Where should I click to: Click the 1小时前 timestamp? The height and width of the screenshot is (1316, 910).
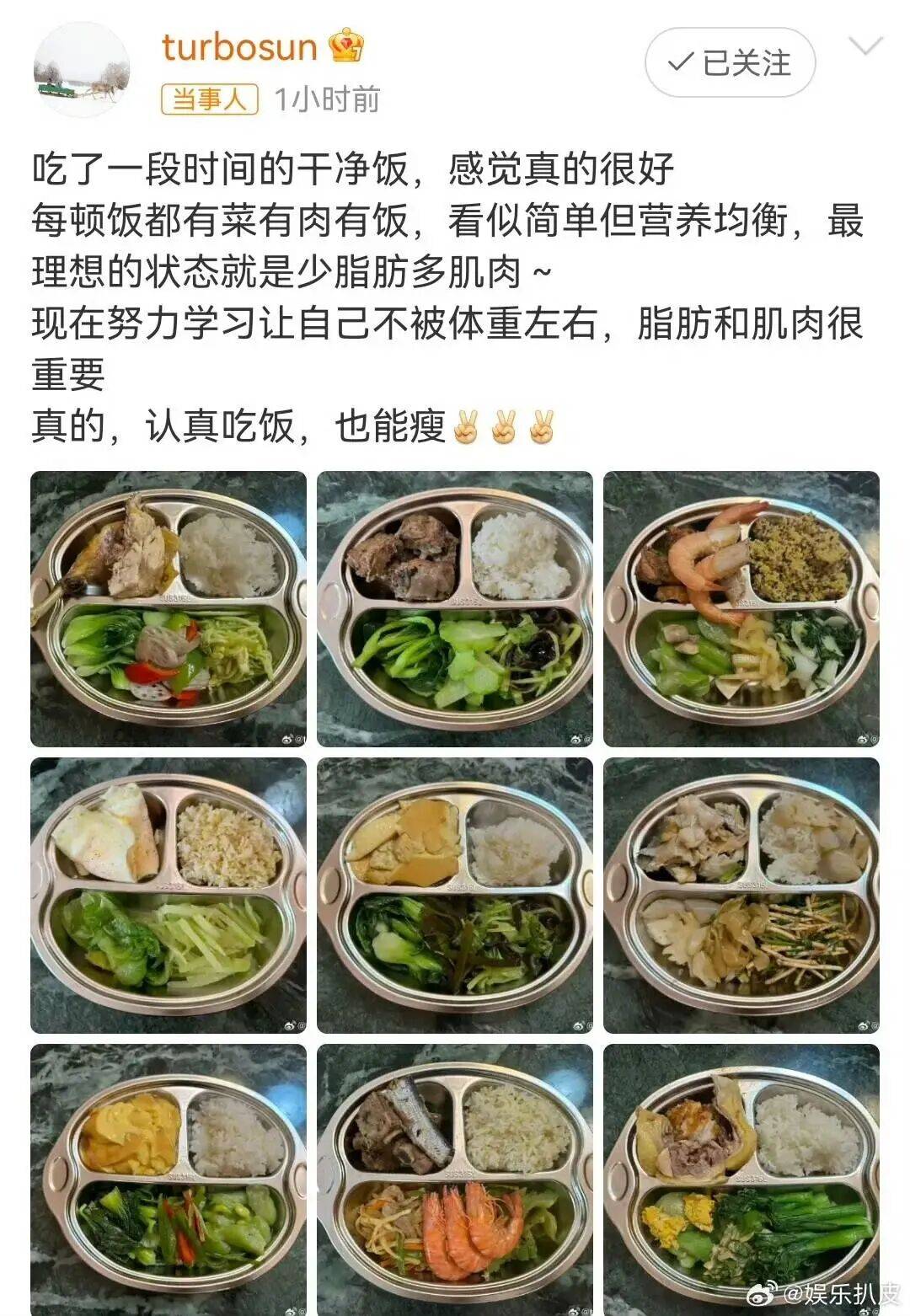330,98
